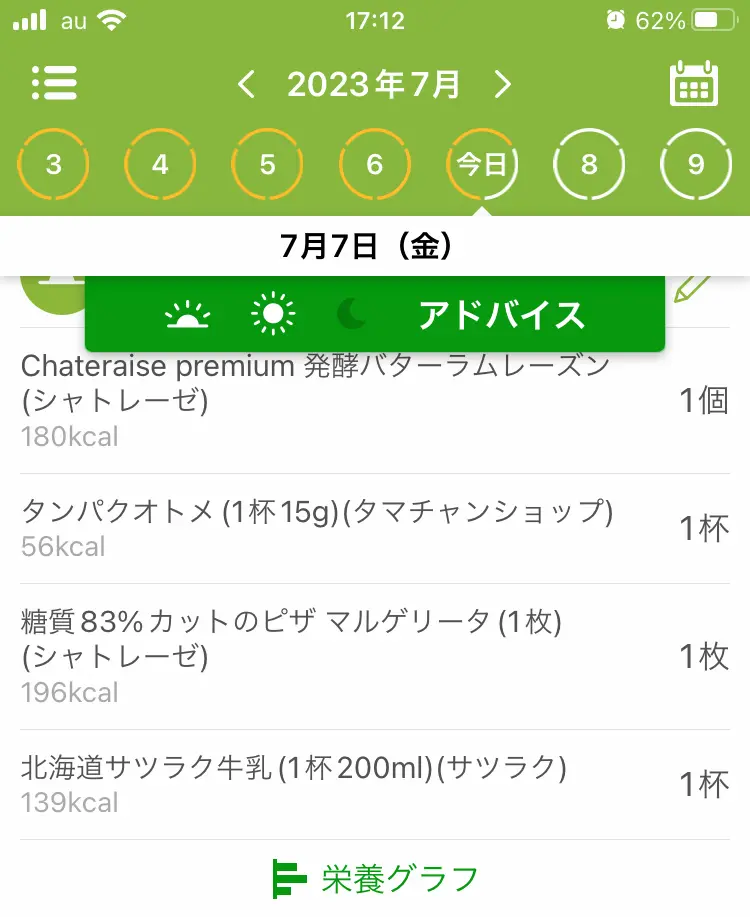Tap the graph icon beside 栄養グラフ
Screen dimensions: 750x917
click(x=286, y=876)
